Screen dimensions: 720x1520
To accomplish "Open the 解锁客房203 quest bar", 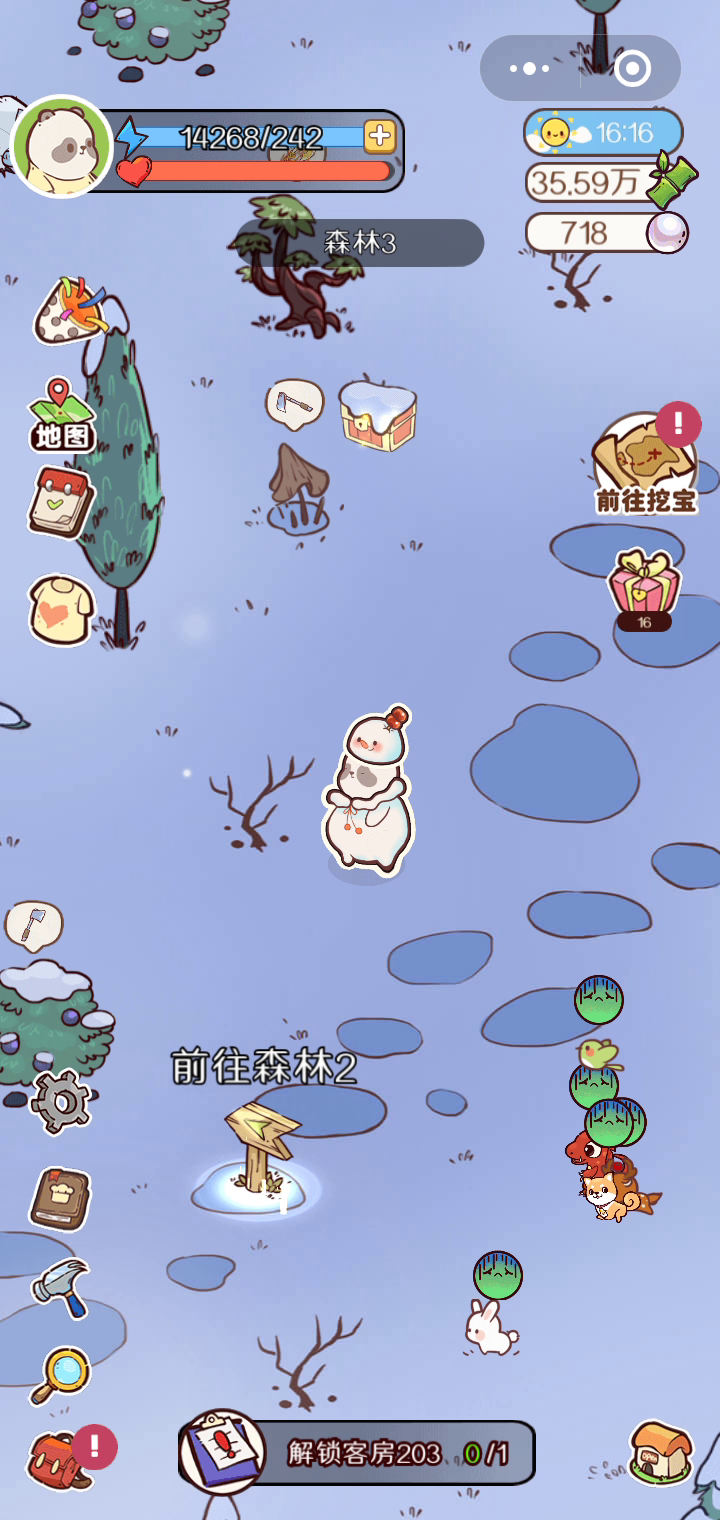I will 358,1453.
